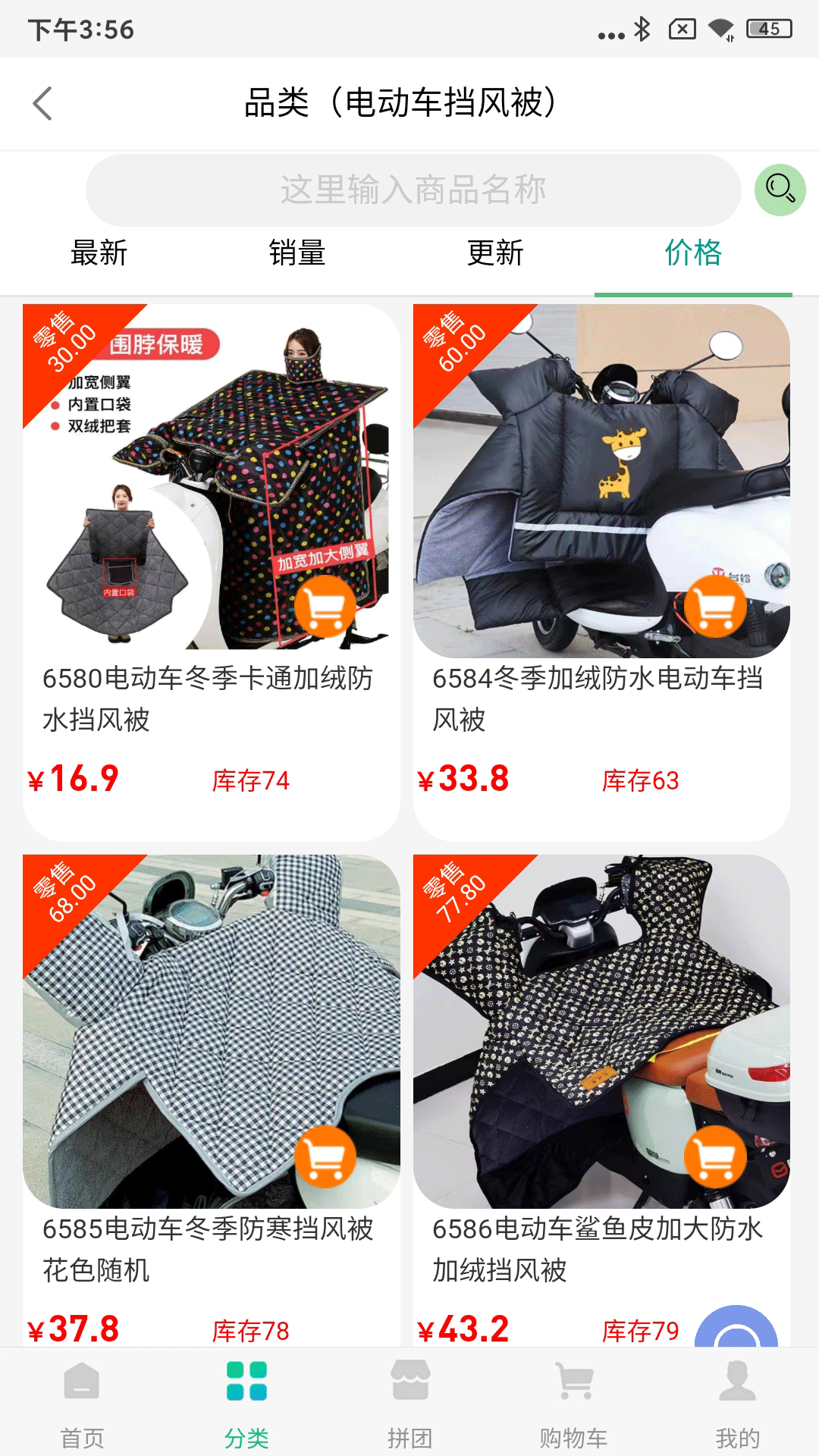Tap the blue floating round button
Screen dimensions: 819x1456
(x=736, y=1327)
